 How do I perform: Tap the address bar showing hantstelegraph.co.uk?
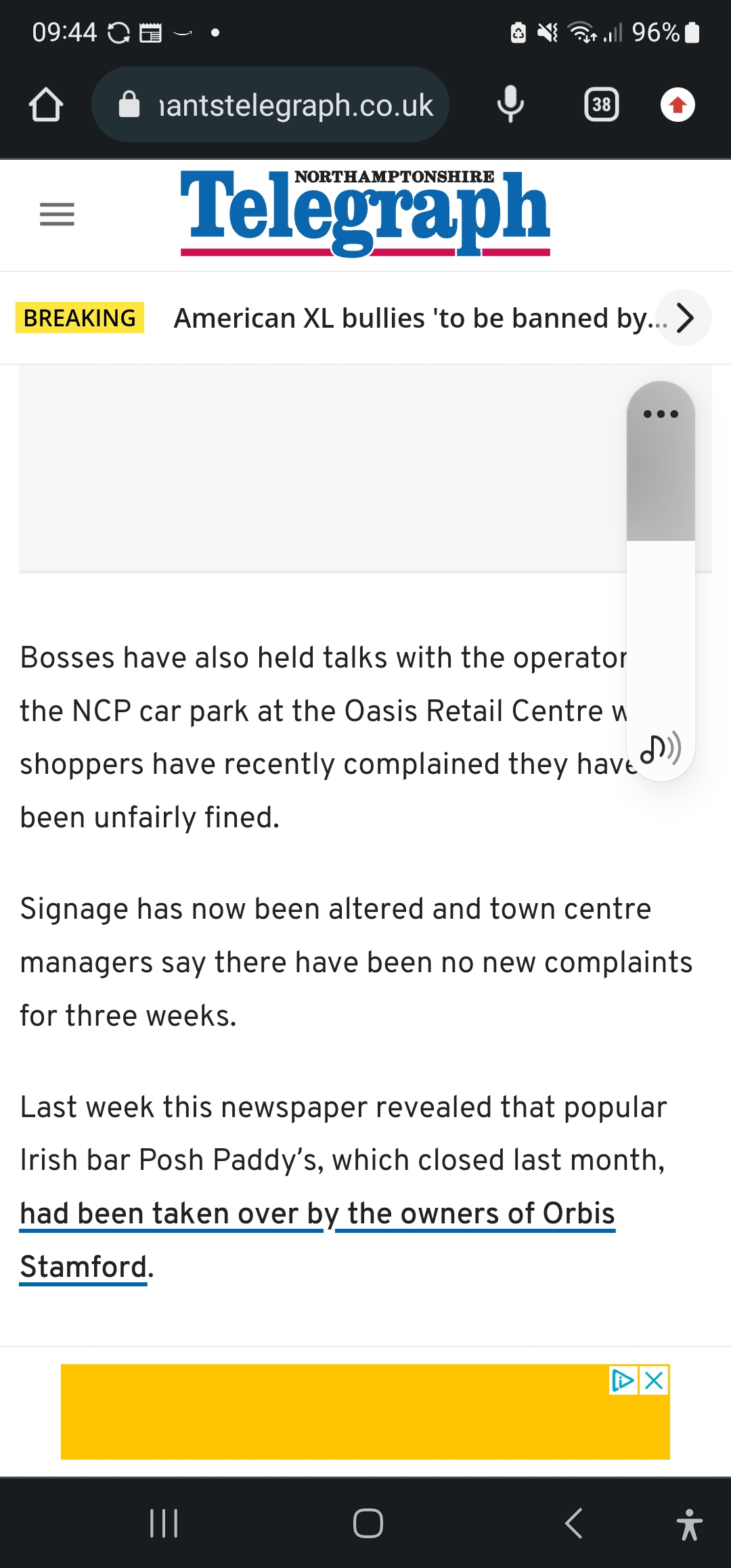click(270, 105)
